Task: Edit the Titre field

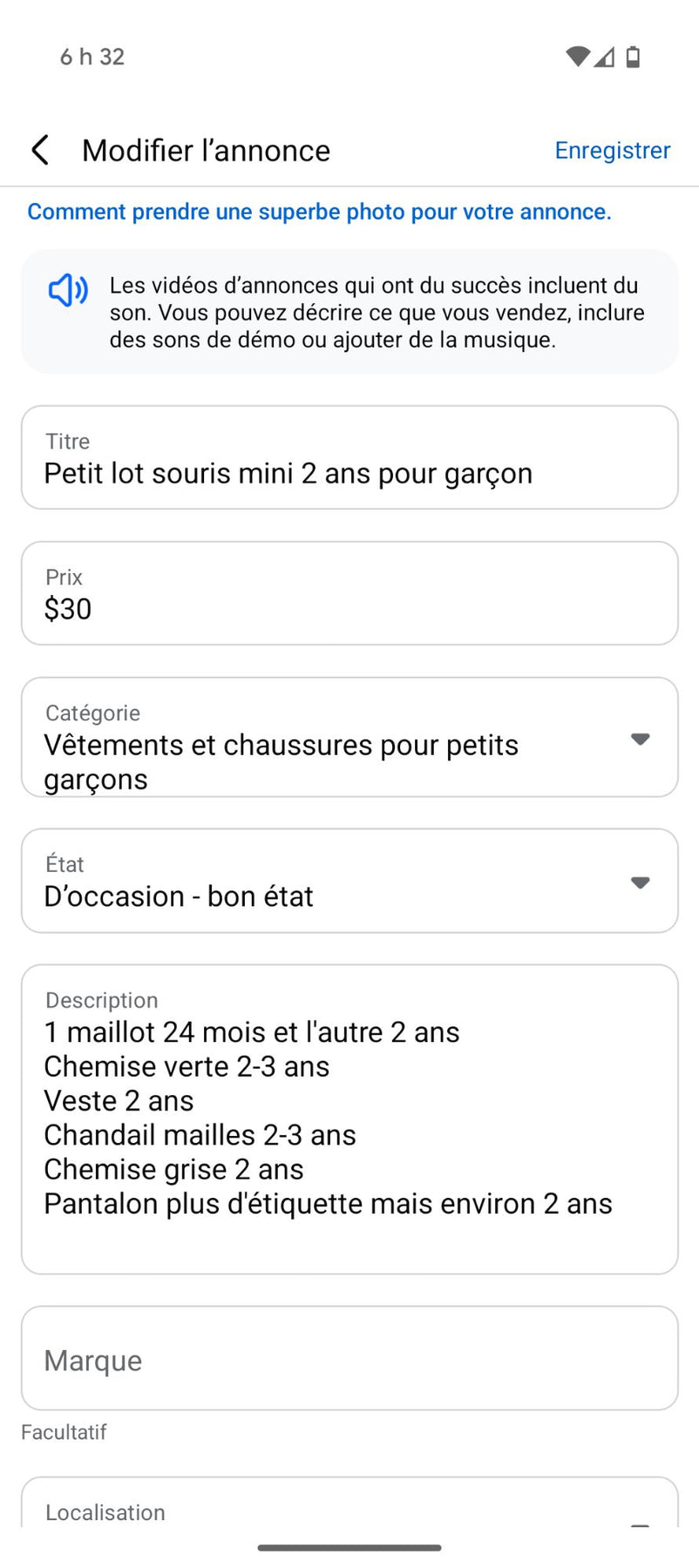Action: (x=349, y=457)
